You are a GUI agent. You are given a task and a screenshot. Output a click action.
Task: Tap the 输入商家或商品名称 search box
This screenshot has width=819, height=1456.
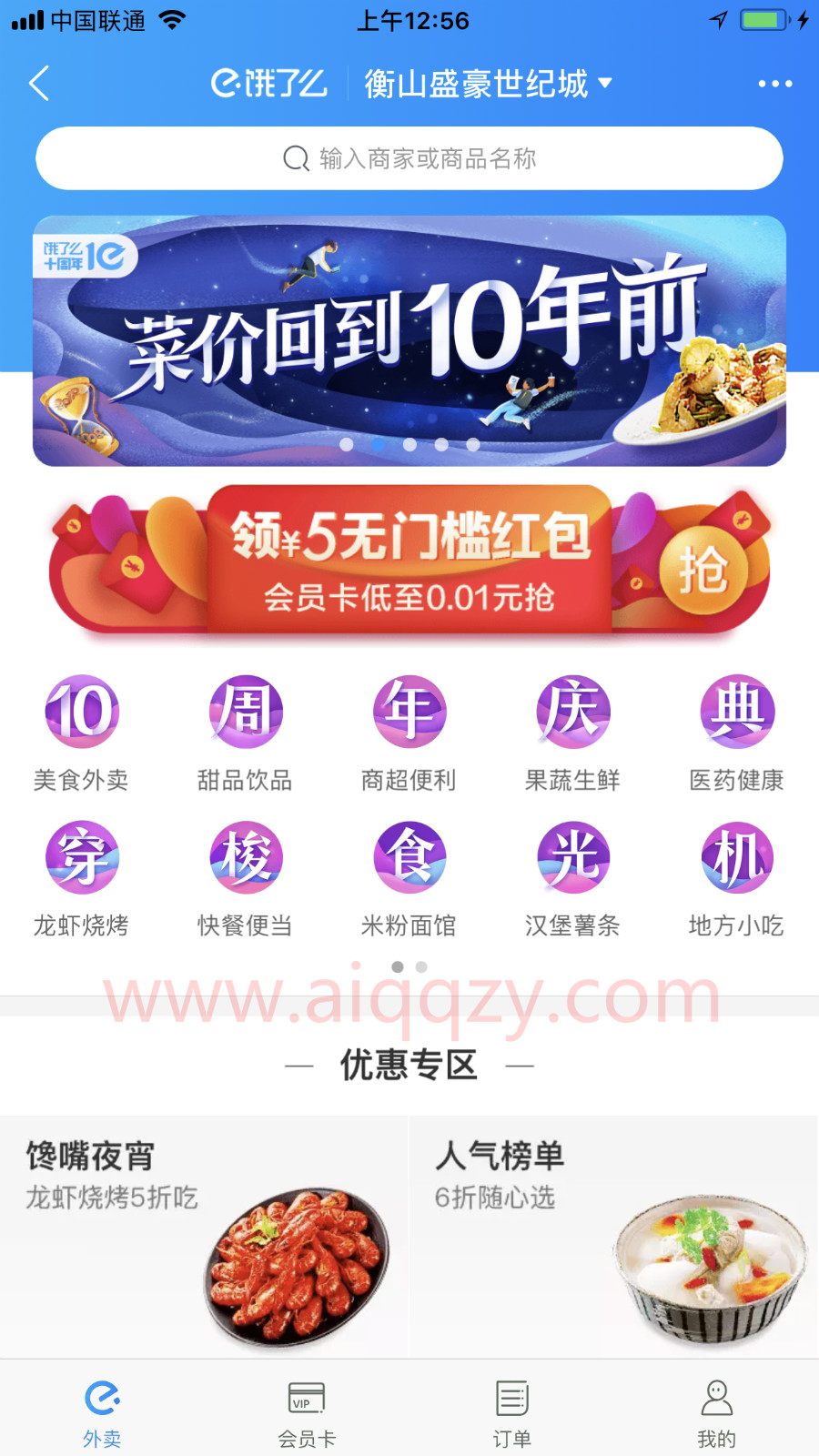[409, 158]
